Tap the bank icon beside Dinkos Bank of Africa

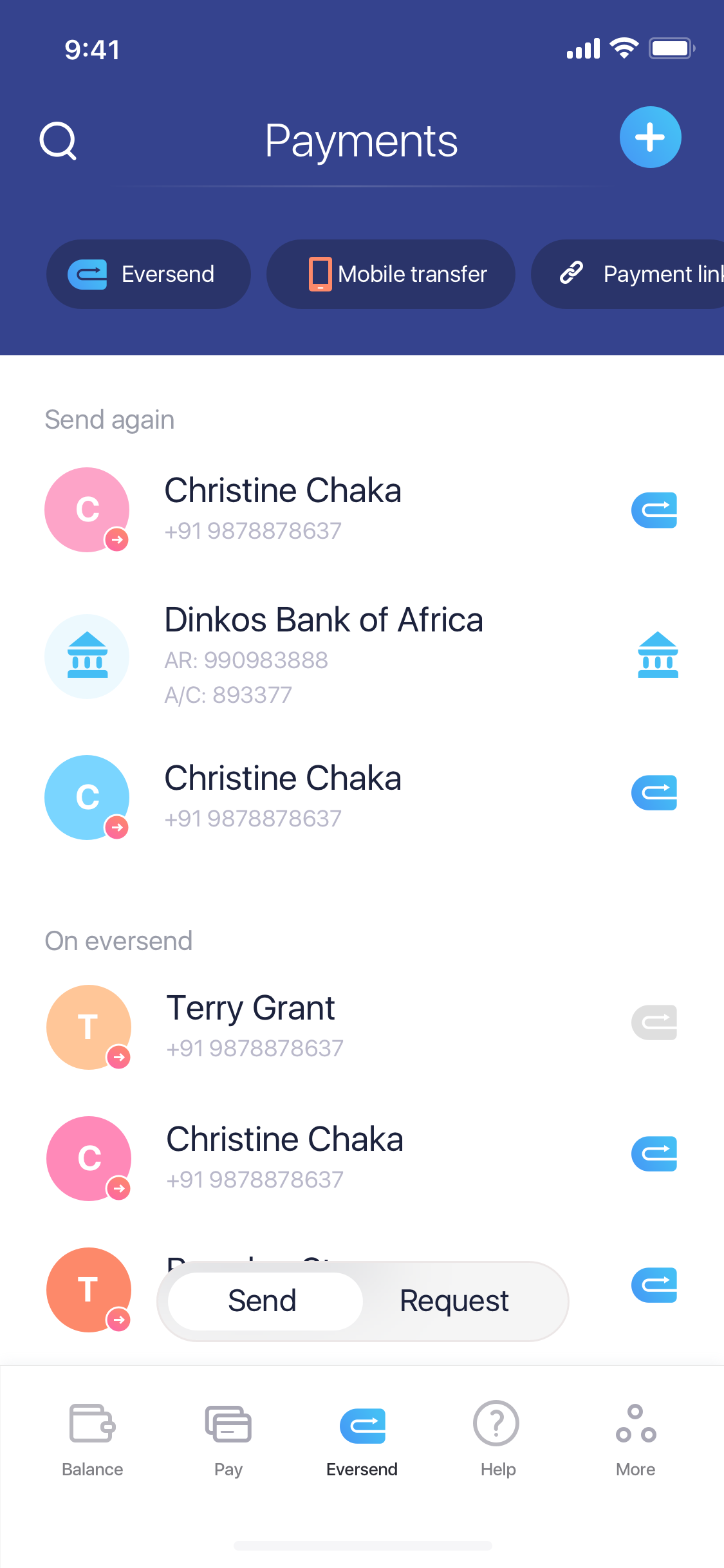[657, 655]
